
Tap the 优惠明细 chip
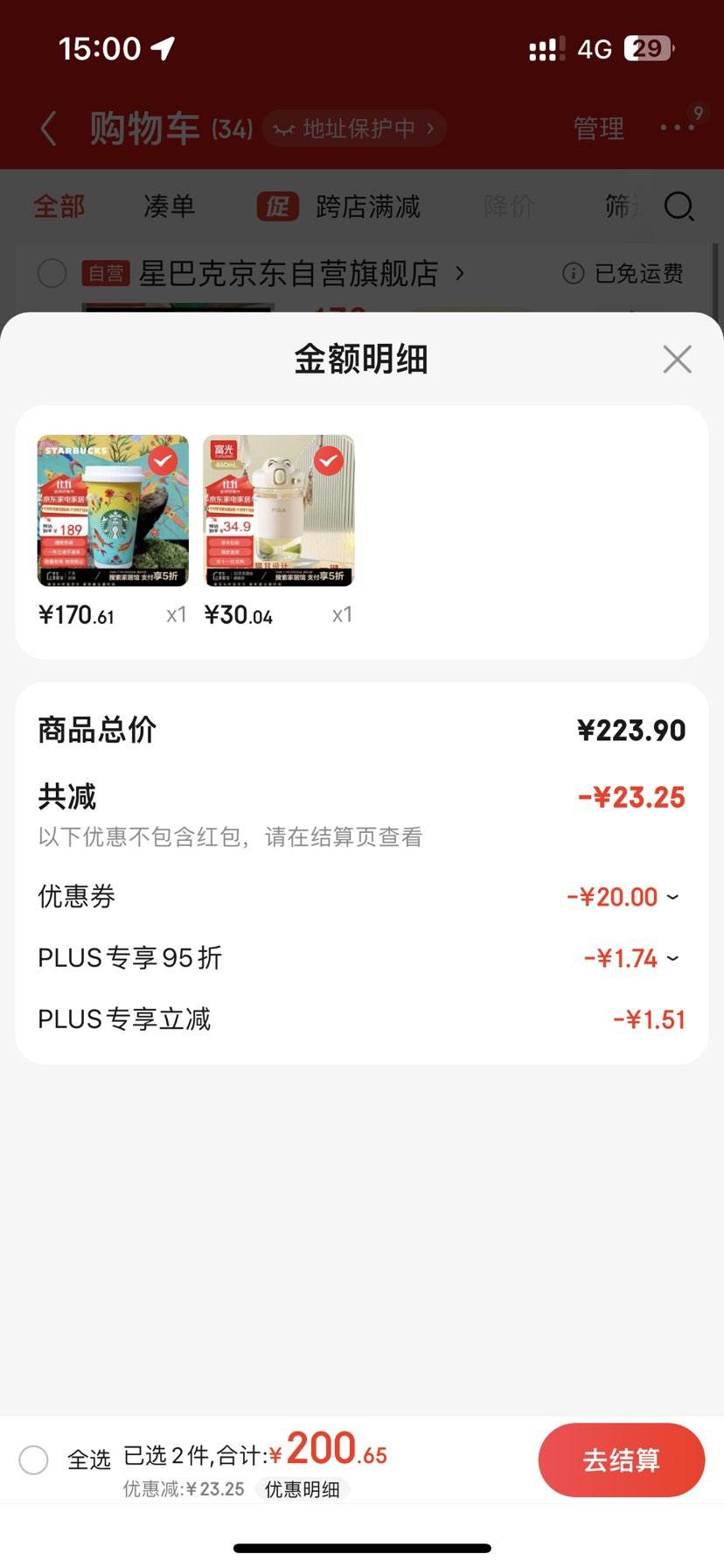pyautogui.click(x=302, y=1489)
